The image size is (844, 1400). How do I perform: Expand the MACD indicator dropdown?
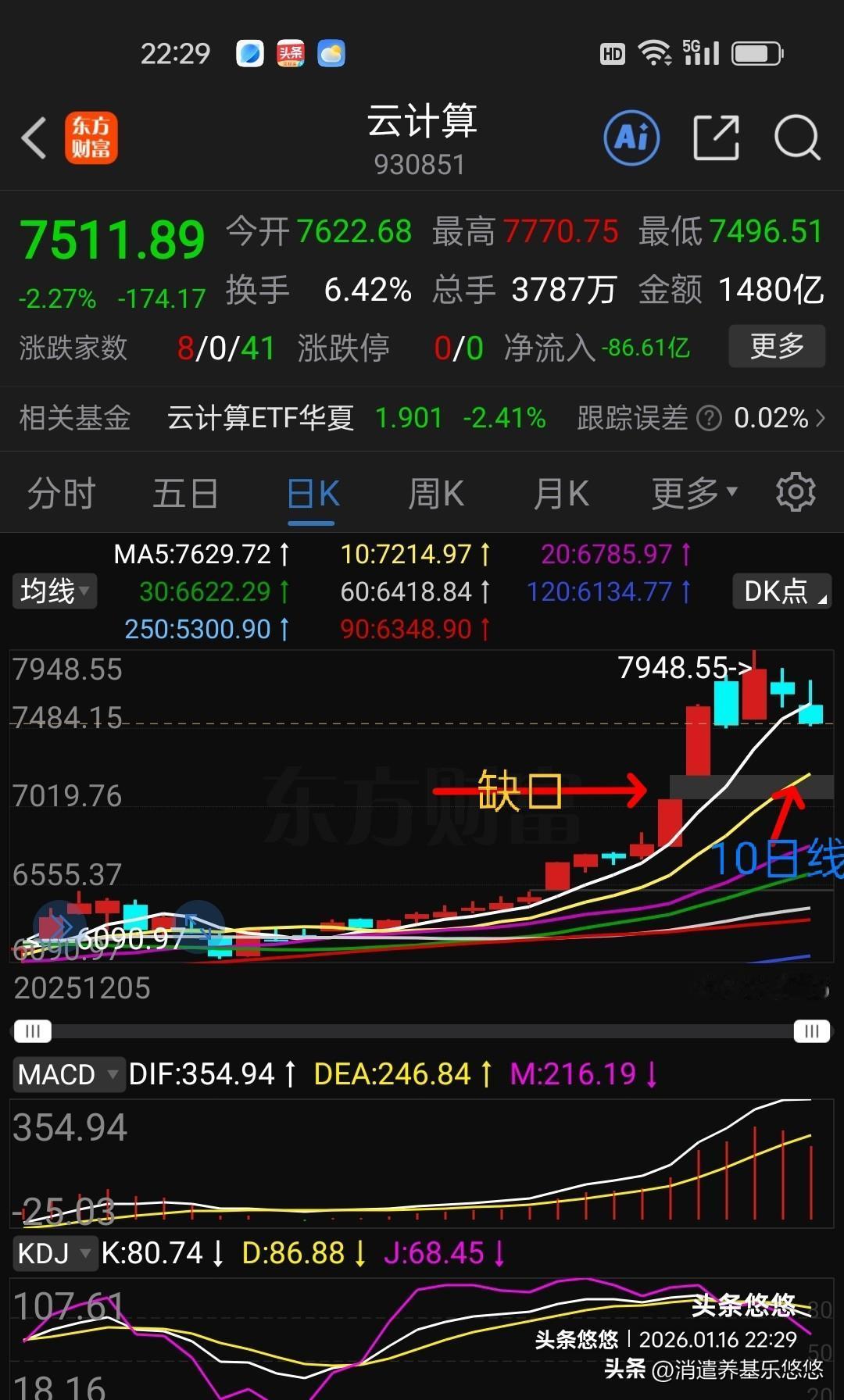point(69,1074)
